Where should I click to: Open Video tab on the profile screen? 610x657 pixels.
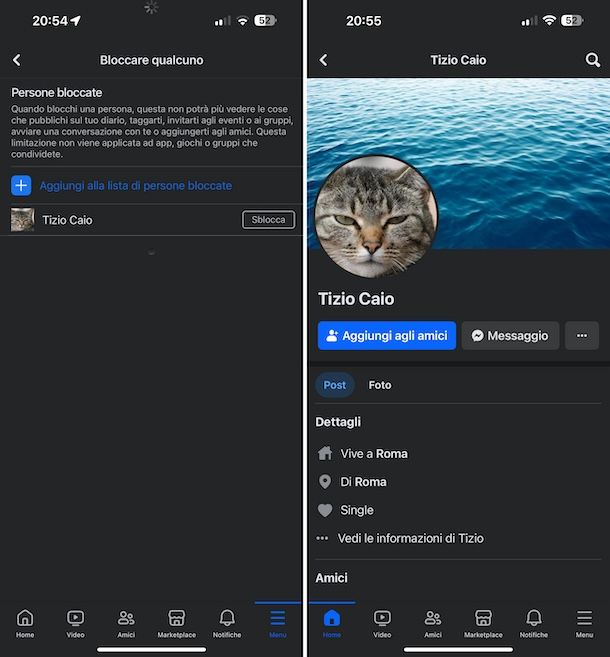click(x=382, y=623)
